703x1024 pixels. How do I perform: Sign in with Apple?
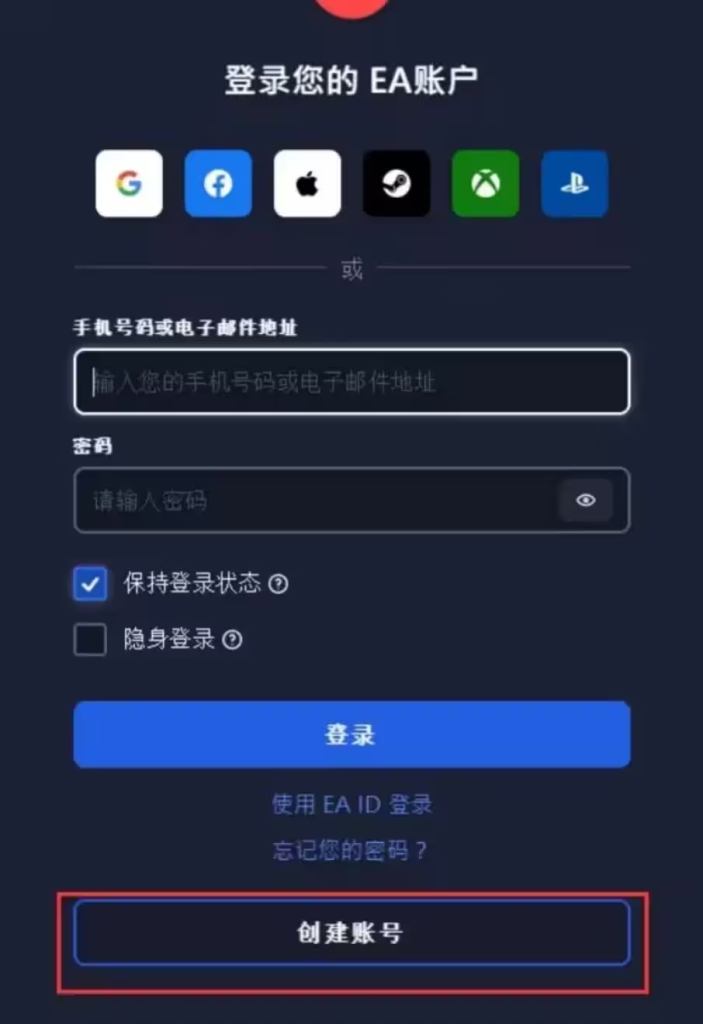pos(307,184)
